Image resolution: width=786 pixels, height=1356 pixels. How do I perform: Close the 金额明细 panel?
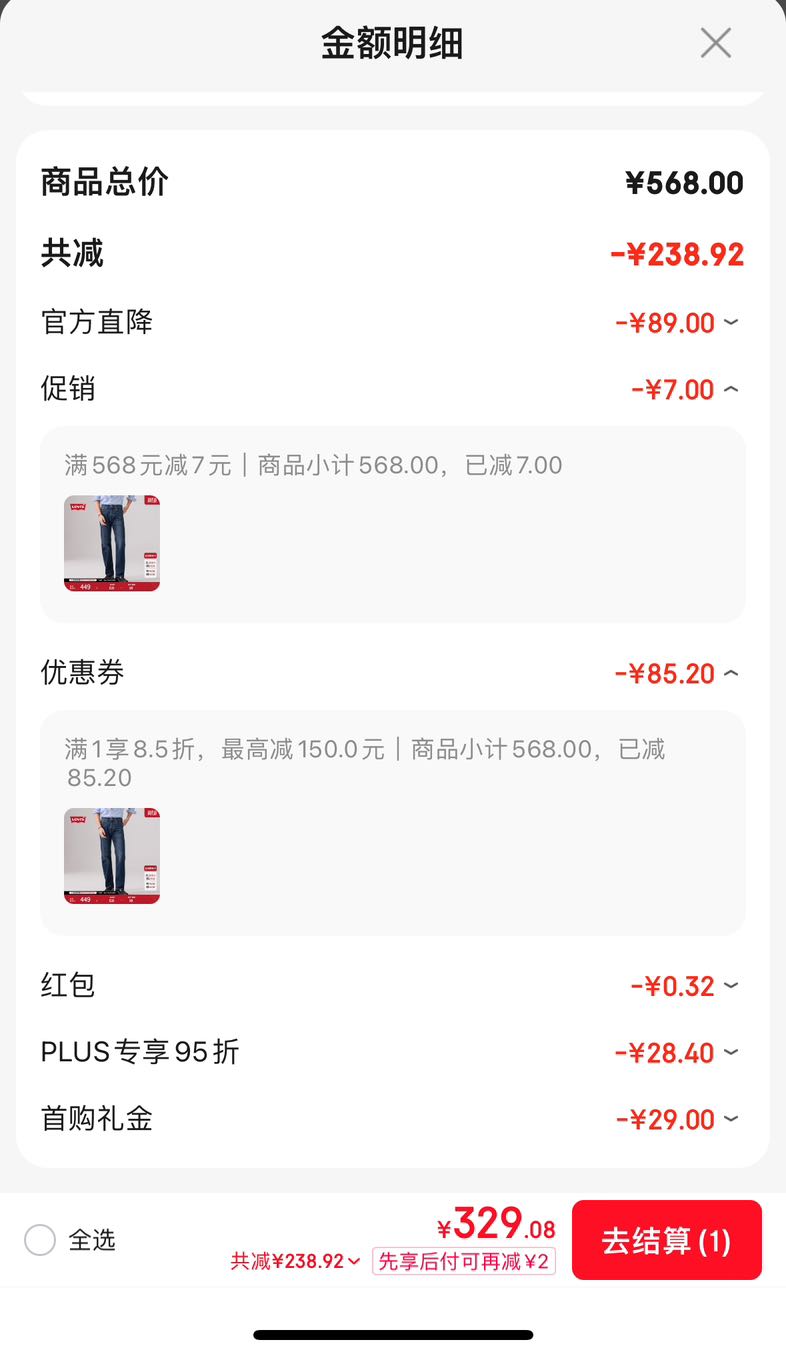[x=715, y=43]
